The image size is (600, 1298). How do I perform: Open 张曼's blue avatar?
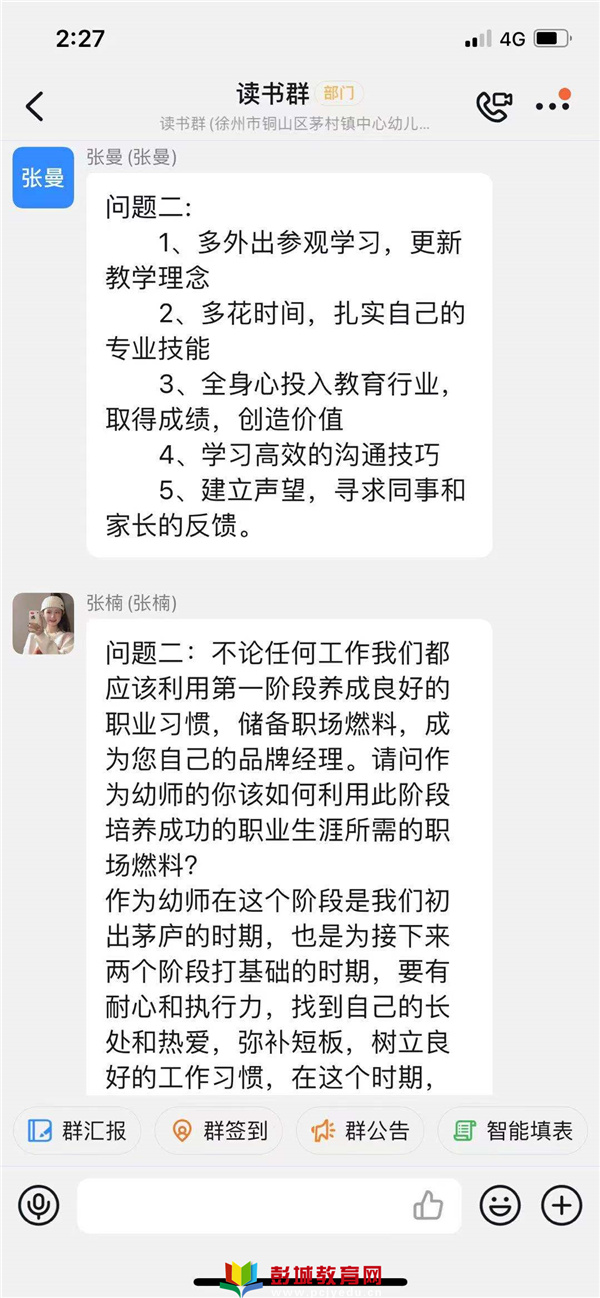(x=43, y=177)
